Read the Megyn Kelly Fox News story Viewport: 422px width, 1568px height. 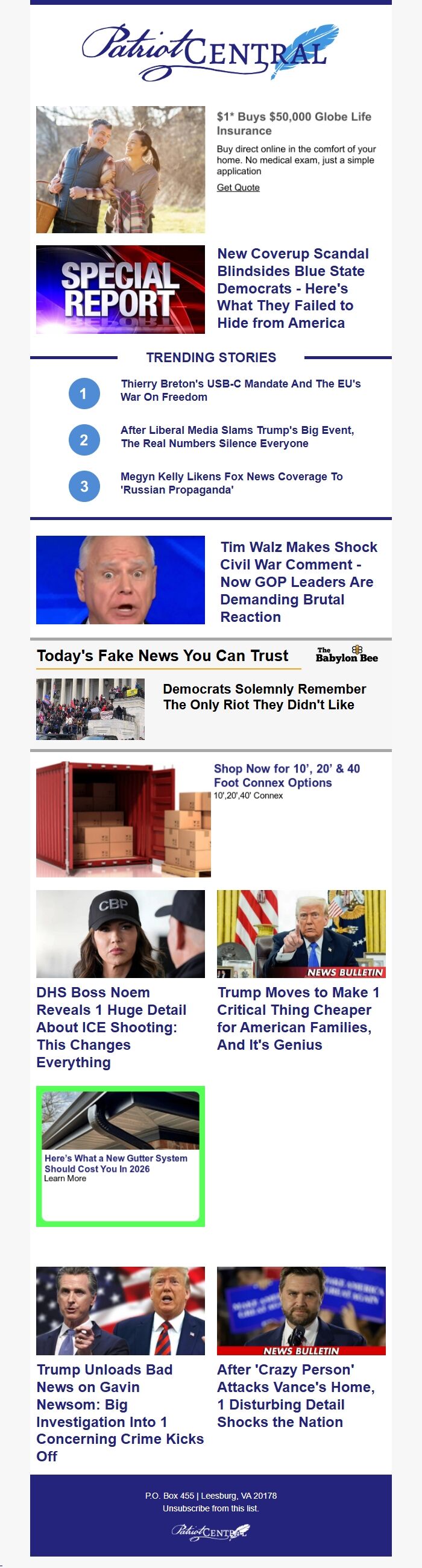231,483
